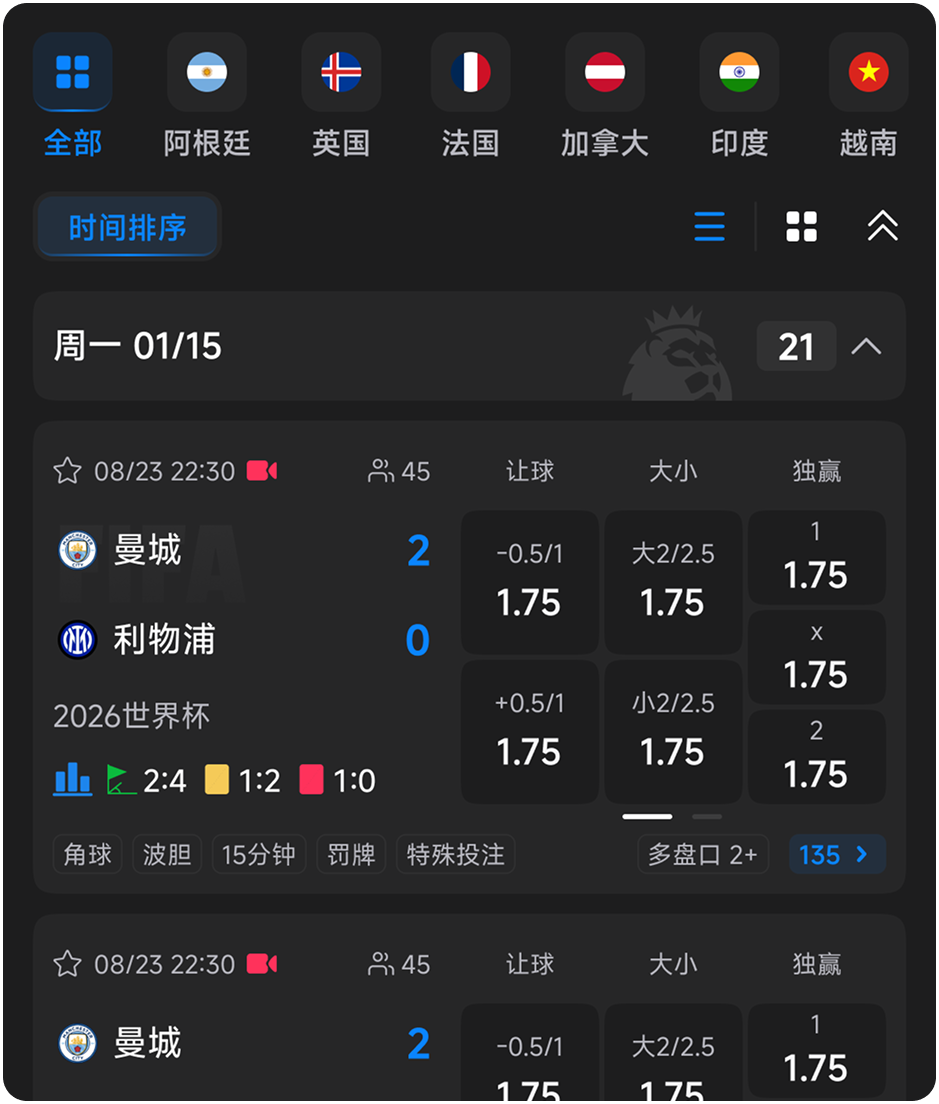Open the 波胆 market chip
The height and width of the screenshot is (1104, 939).
(x=167, y=855)
